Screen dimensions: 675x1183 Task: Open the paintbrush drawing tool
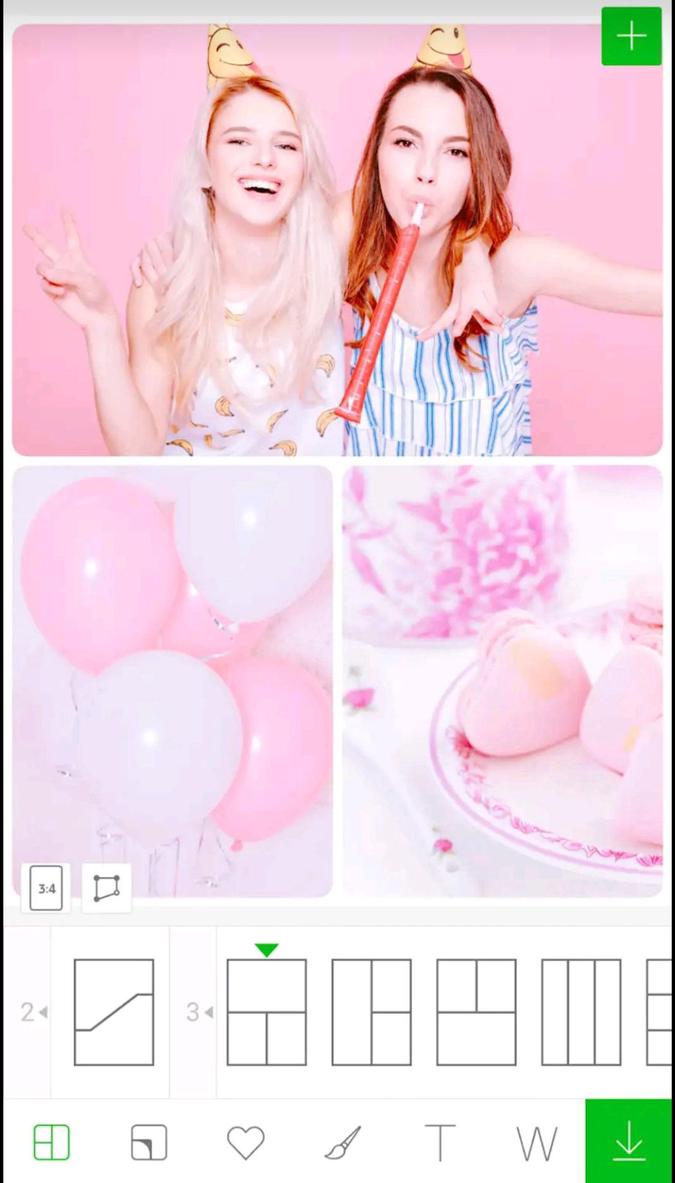[x=343, y=1142]
